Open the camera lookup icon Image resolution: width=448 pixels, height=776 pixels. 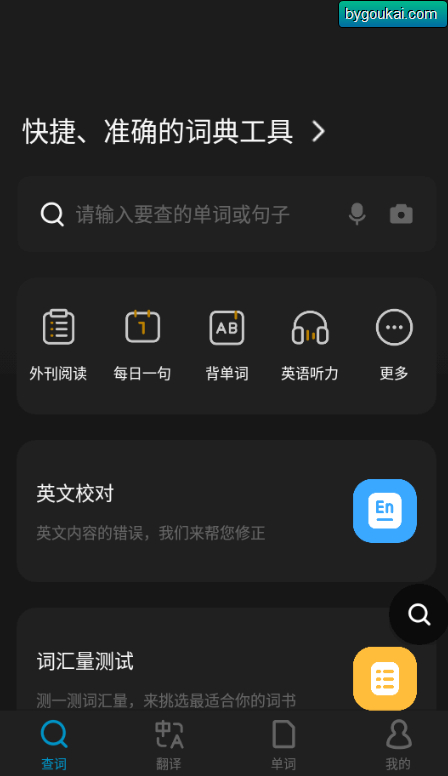tap(401, 214)
